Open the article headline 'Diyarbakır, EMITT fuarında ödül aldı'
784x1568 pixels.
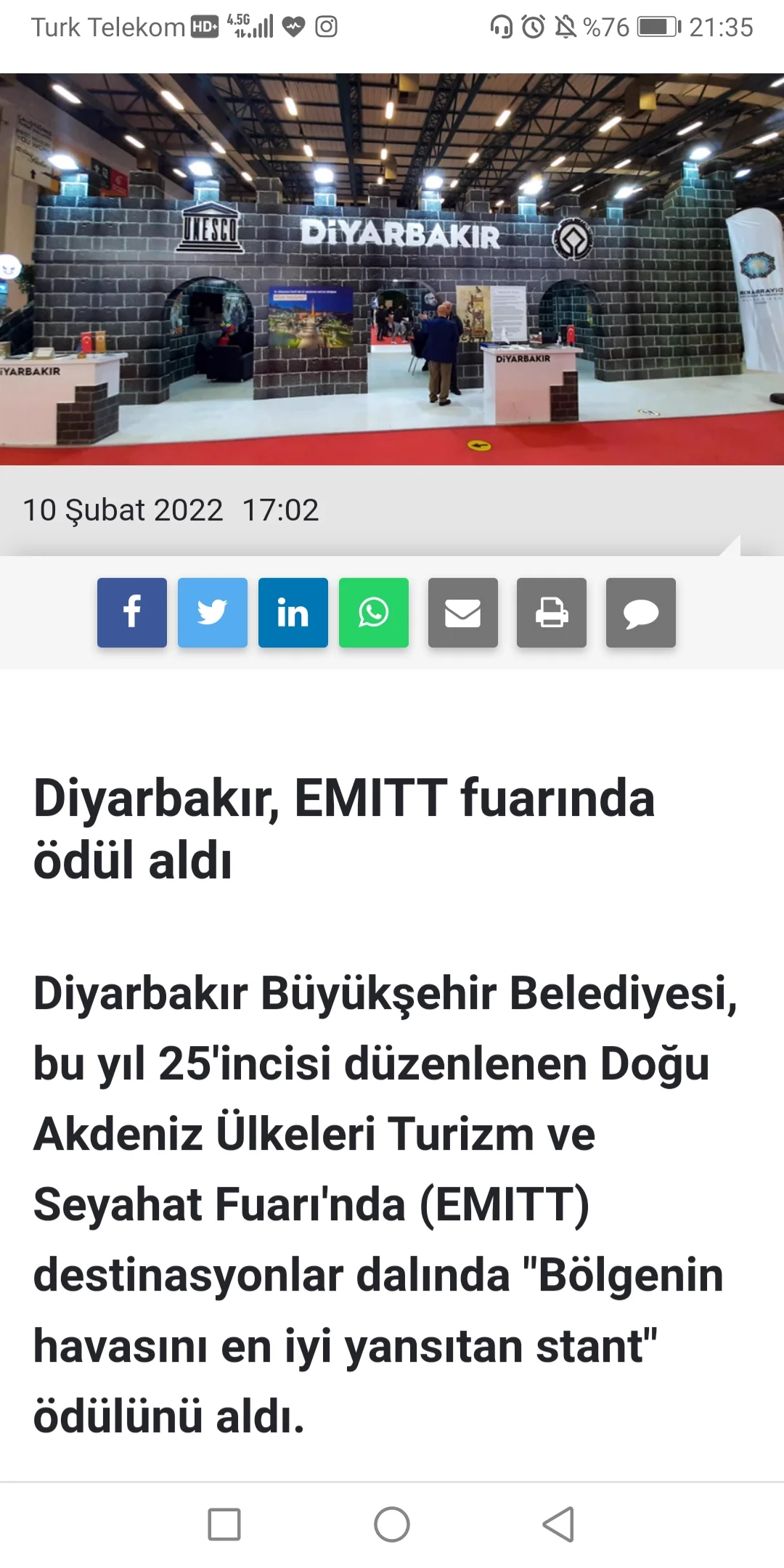tap(341, 828)
